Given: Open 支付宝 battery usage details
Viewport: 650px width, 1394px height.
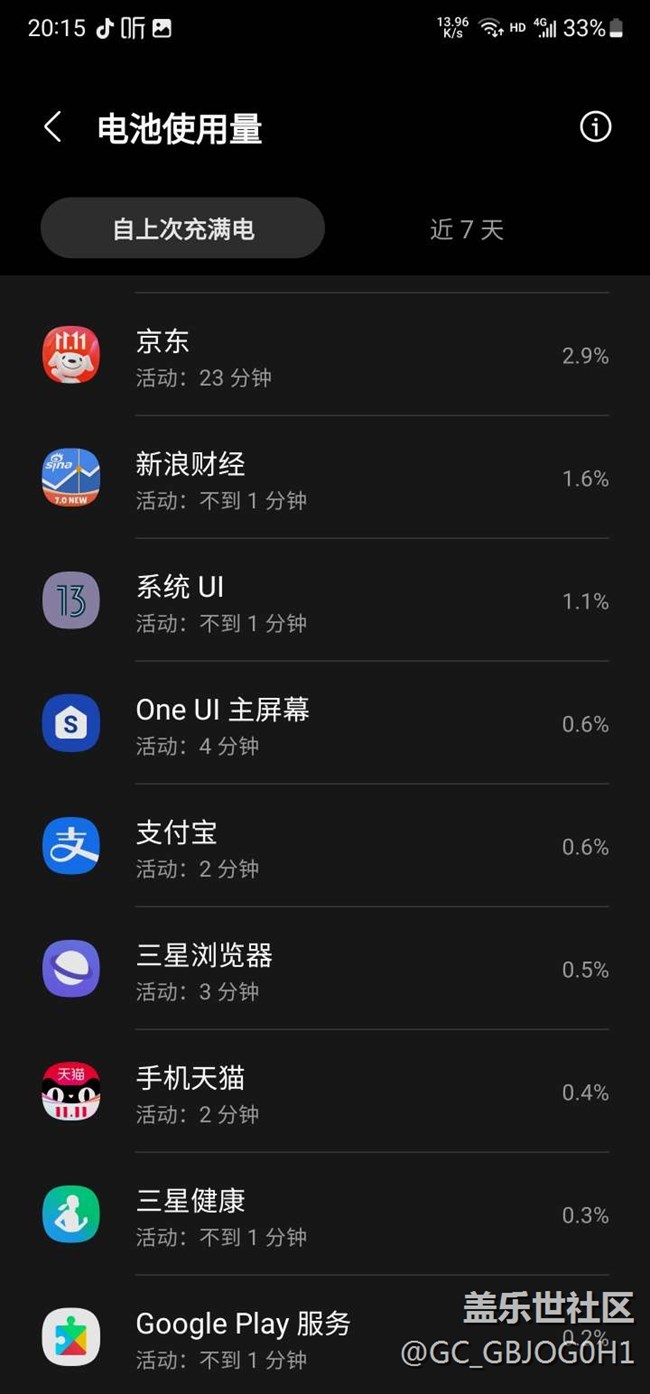Looking at the screenshot, I should (325, 847).
